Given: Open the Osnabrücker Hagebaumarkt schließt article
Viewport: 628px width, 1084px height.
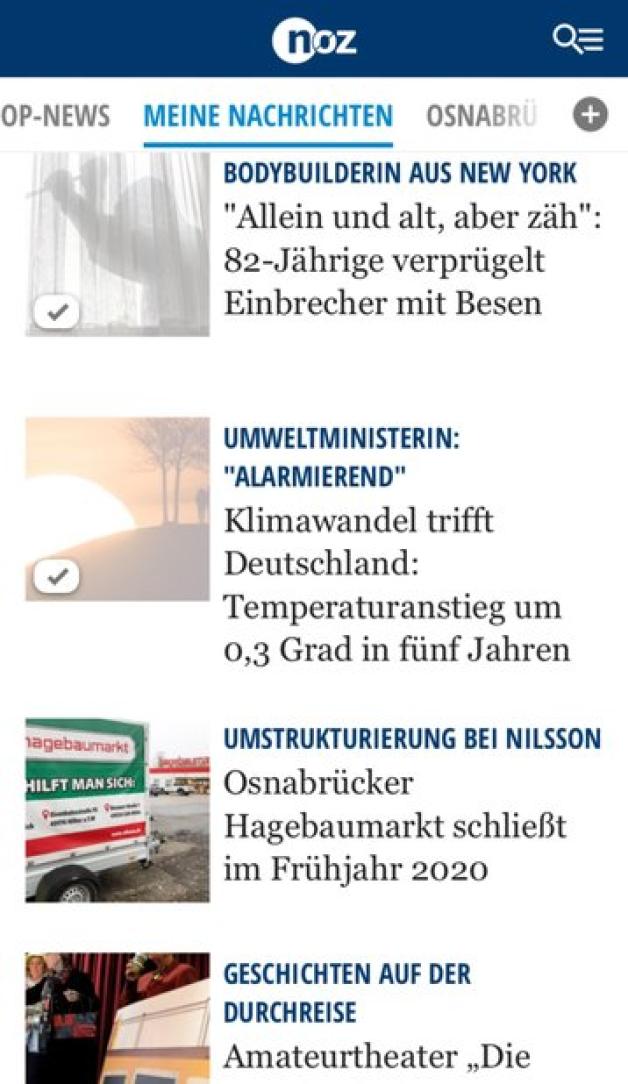Looking at the screenshot, I should 395,826.
